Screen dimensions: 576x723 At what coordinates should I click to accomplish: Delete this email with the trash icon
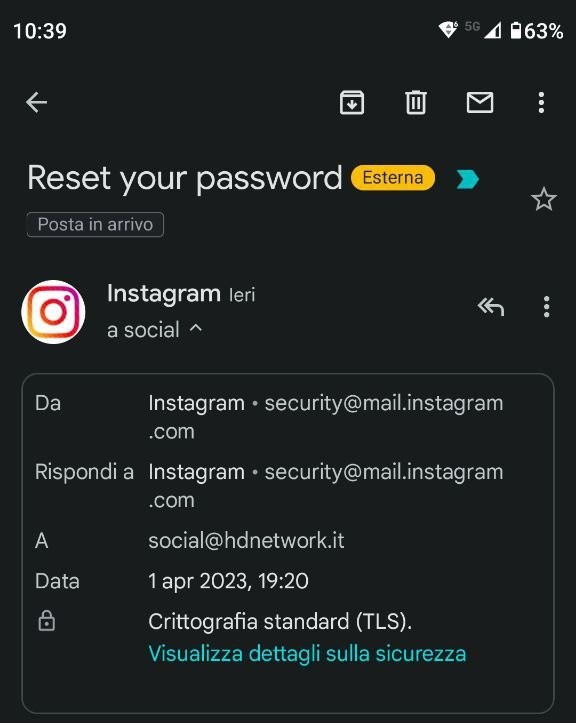(x=416, y=102)
